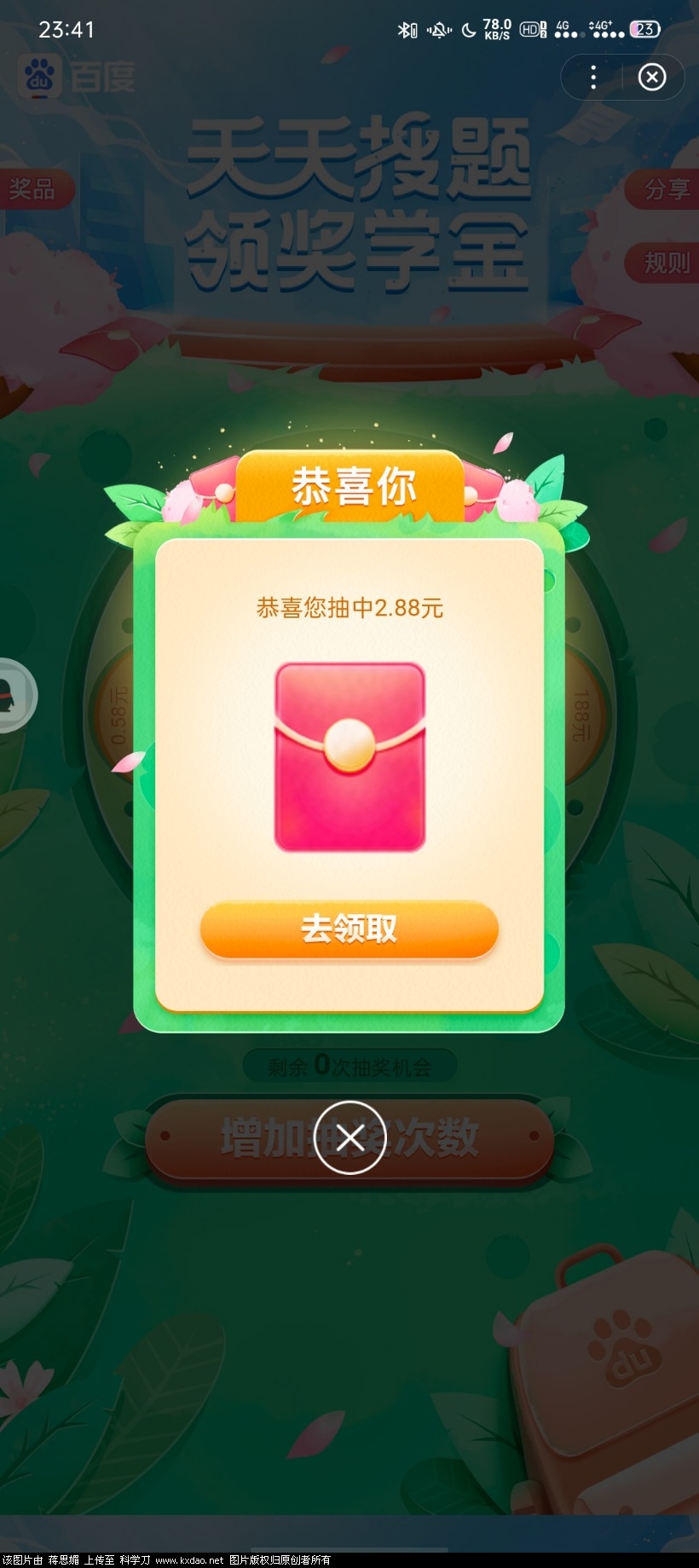Tap 去领取 to claim the red packet
Viewport: 699px width, 1568px height.
349,929
